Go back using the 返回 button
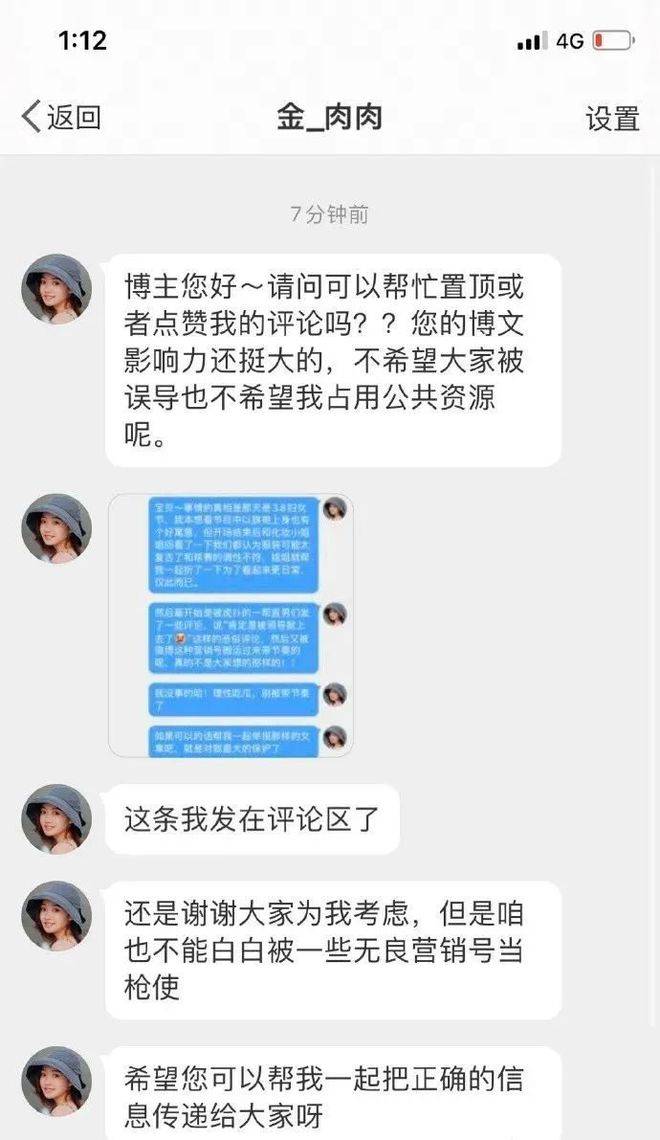Image resolution: width=660 pixels, height=1140 pixels. coord(62,118)
